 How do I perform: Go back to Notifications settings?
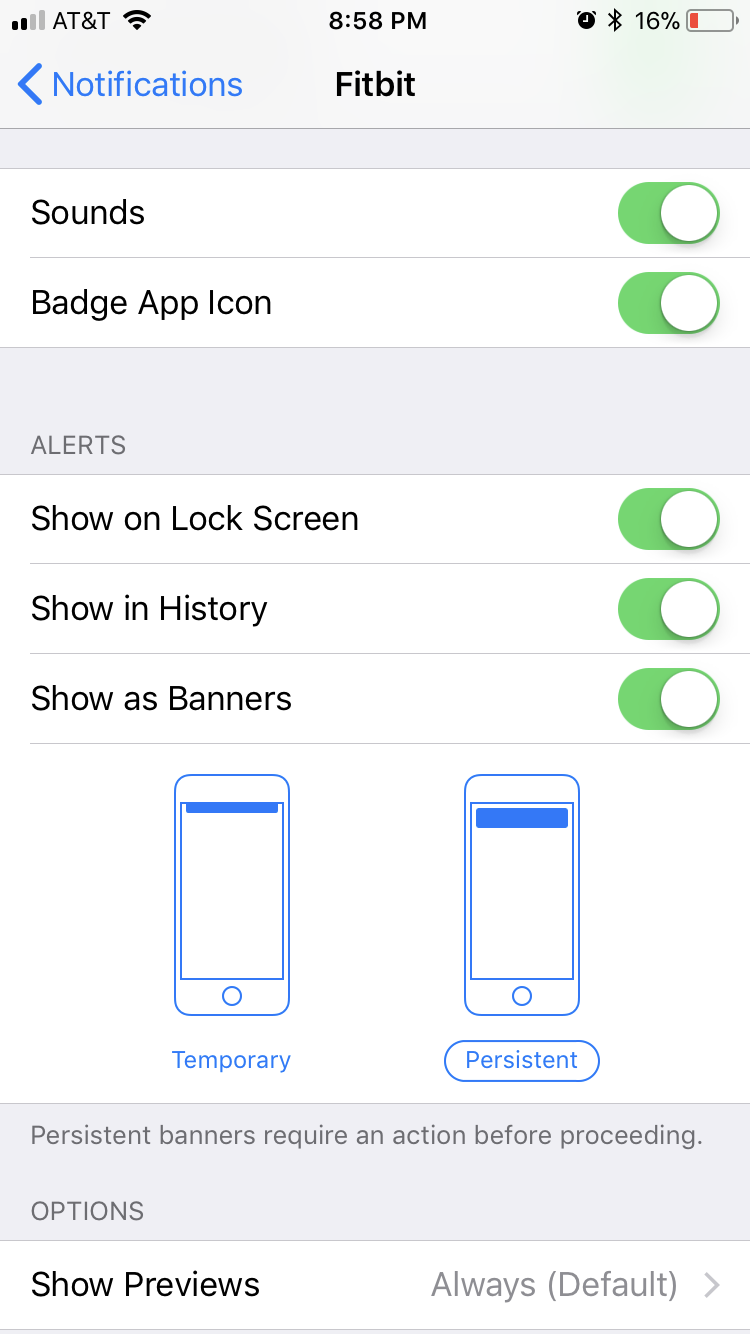click(130, 85)
